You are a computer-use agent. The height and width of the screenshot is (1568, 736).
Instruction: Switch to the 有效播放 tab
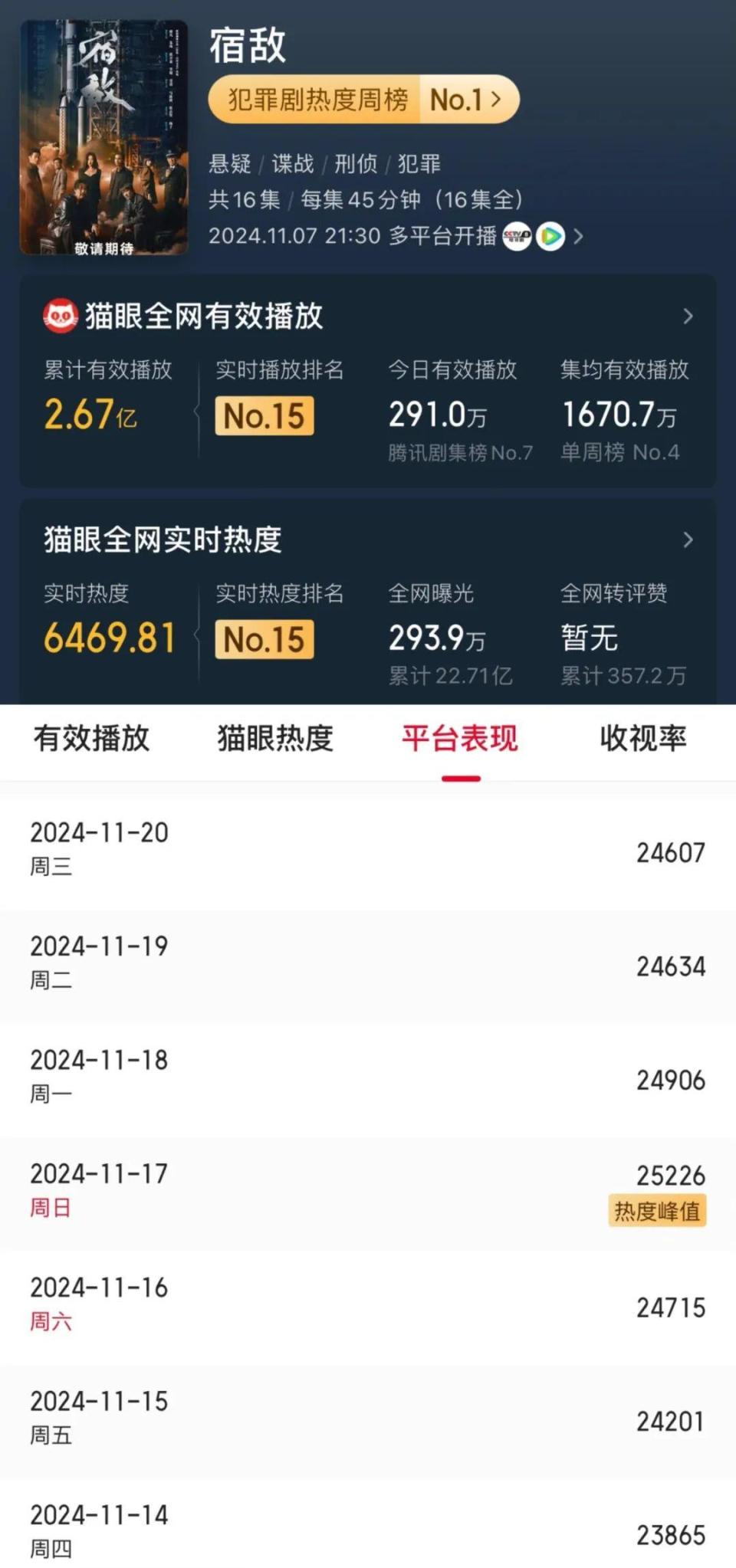point(92,738)
